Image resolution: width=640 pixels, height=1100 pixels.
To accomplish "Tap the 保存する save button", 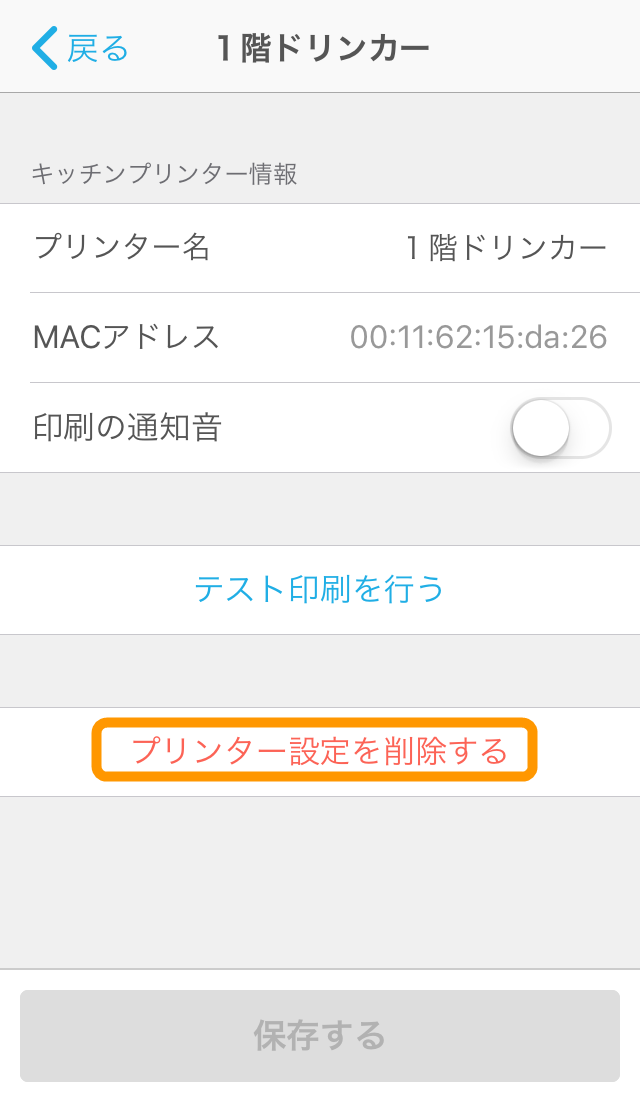I will coord(320,1035).
